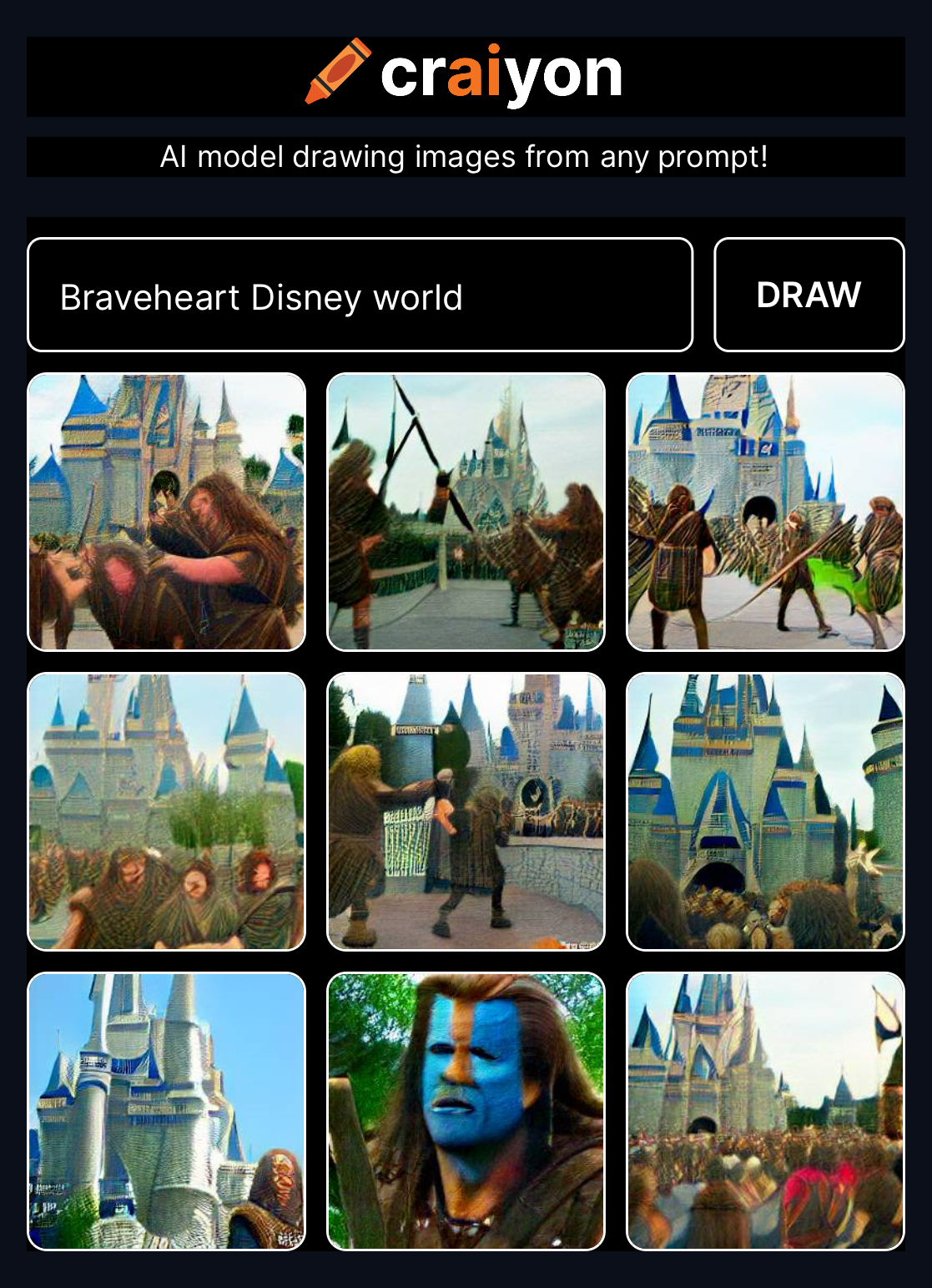932x1288 pixels.
Task: Open the image of crowd with red figure
Action: 765,1111
